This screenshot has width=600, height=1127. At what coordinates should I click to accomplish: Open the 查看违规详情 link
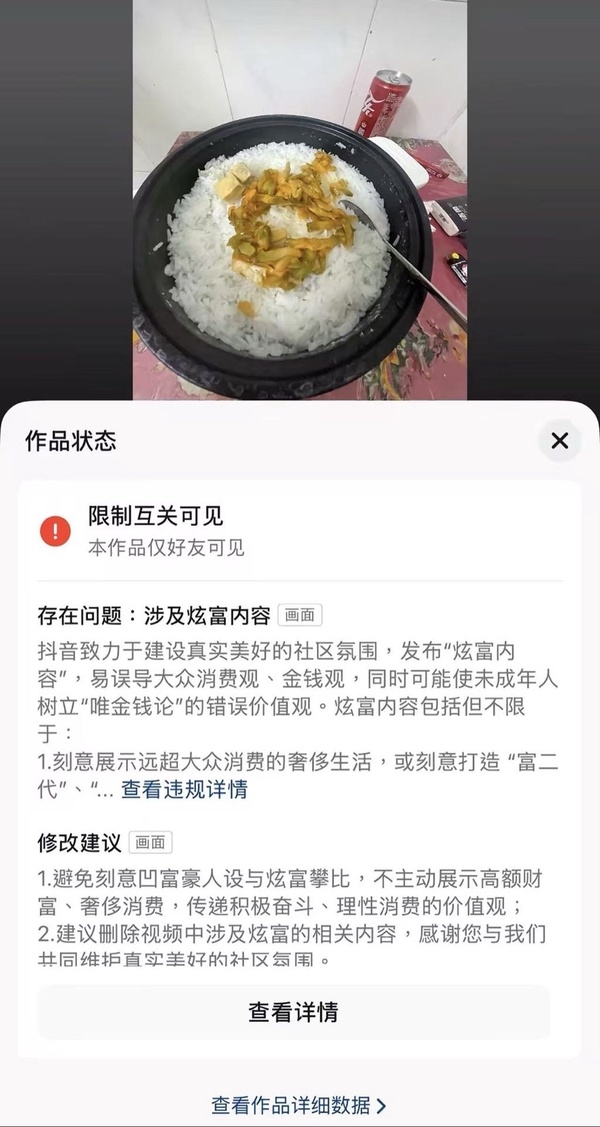tap(184, 789)
